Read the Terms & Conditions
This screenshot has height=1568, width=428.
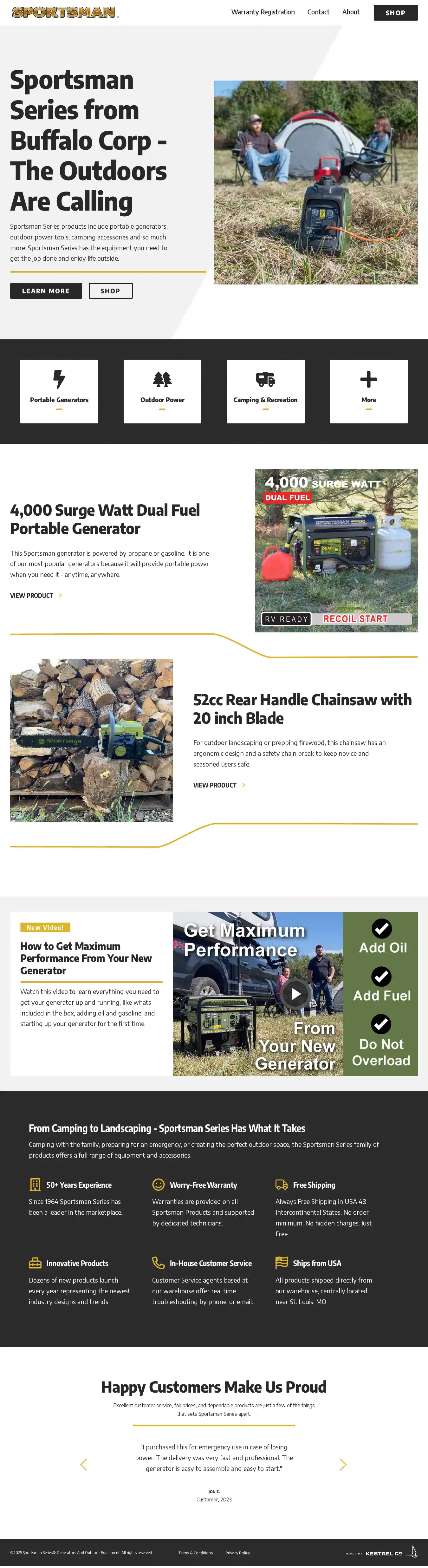click(x=195, y=1553)
